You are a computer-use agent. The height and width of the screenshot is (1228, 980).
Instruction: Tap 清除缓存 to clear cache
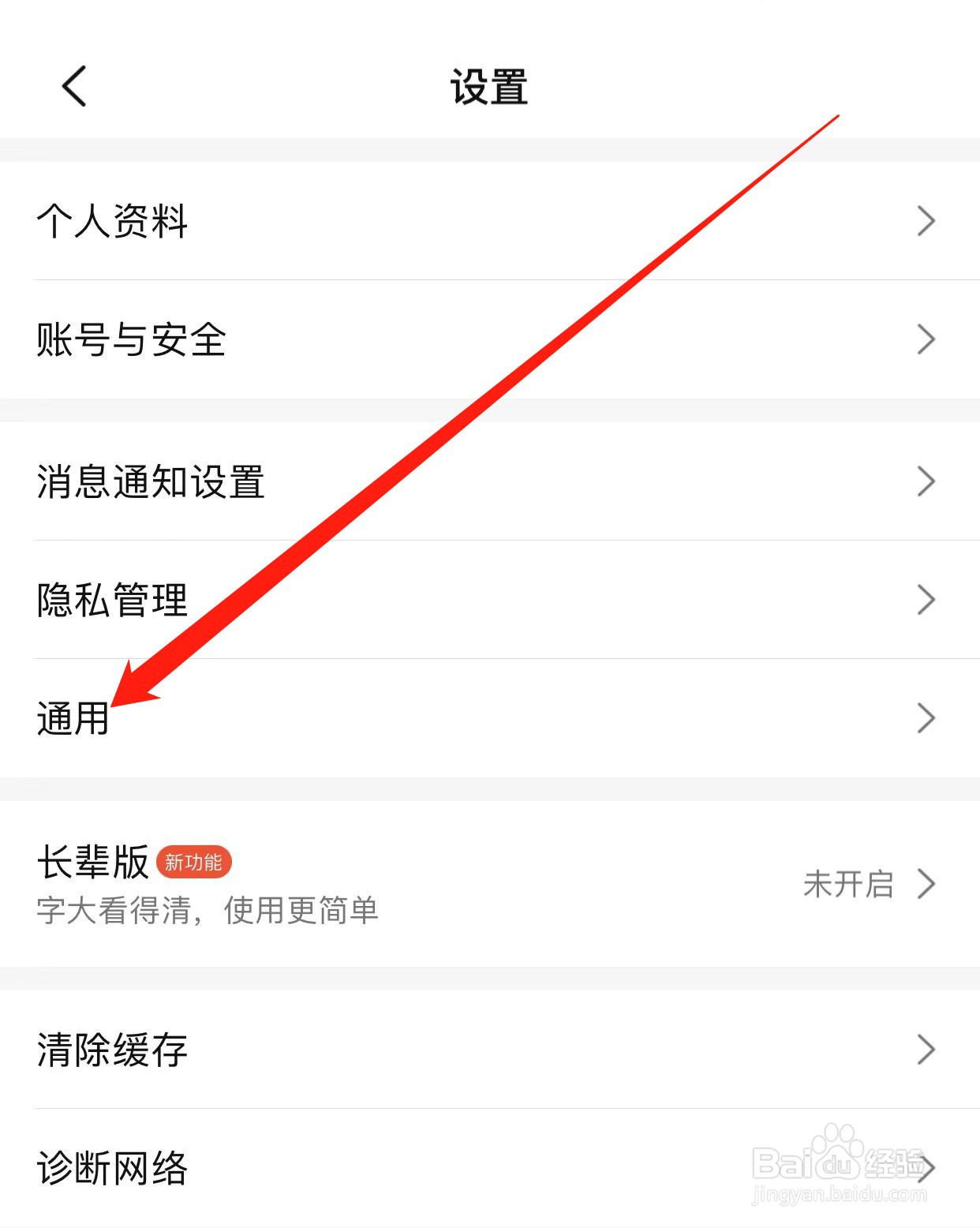(110, 1050)
